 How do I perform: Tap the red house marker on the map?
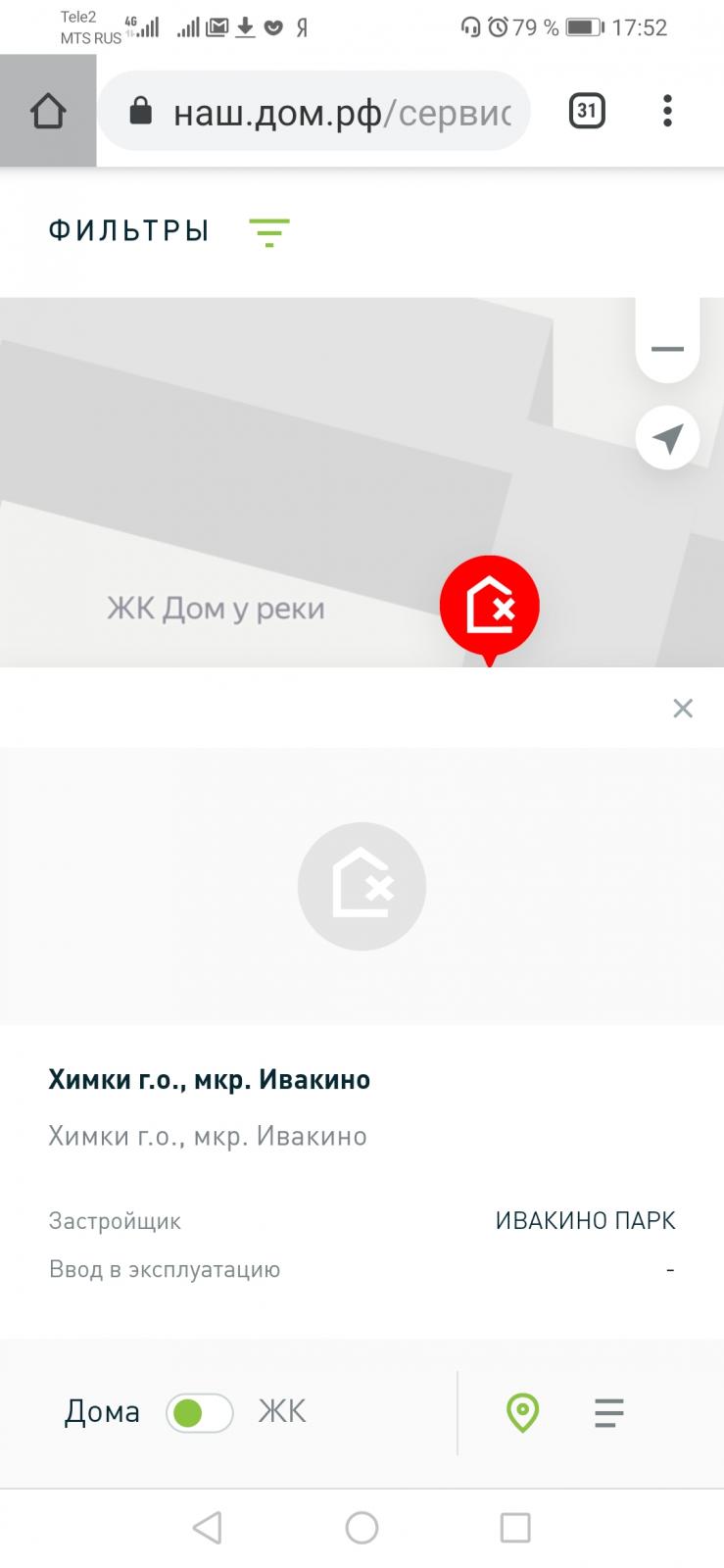489,605
